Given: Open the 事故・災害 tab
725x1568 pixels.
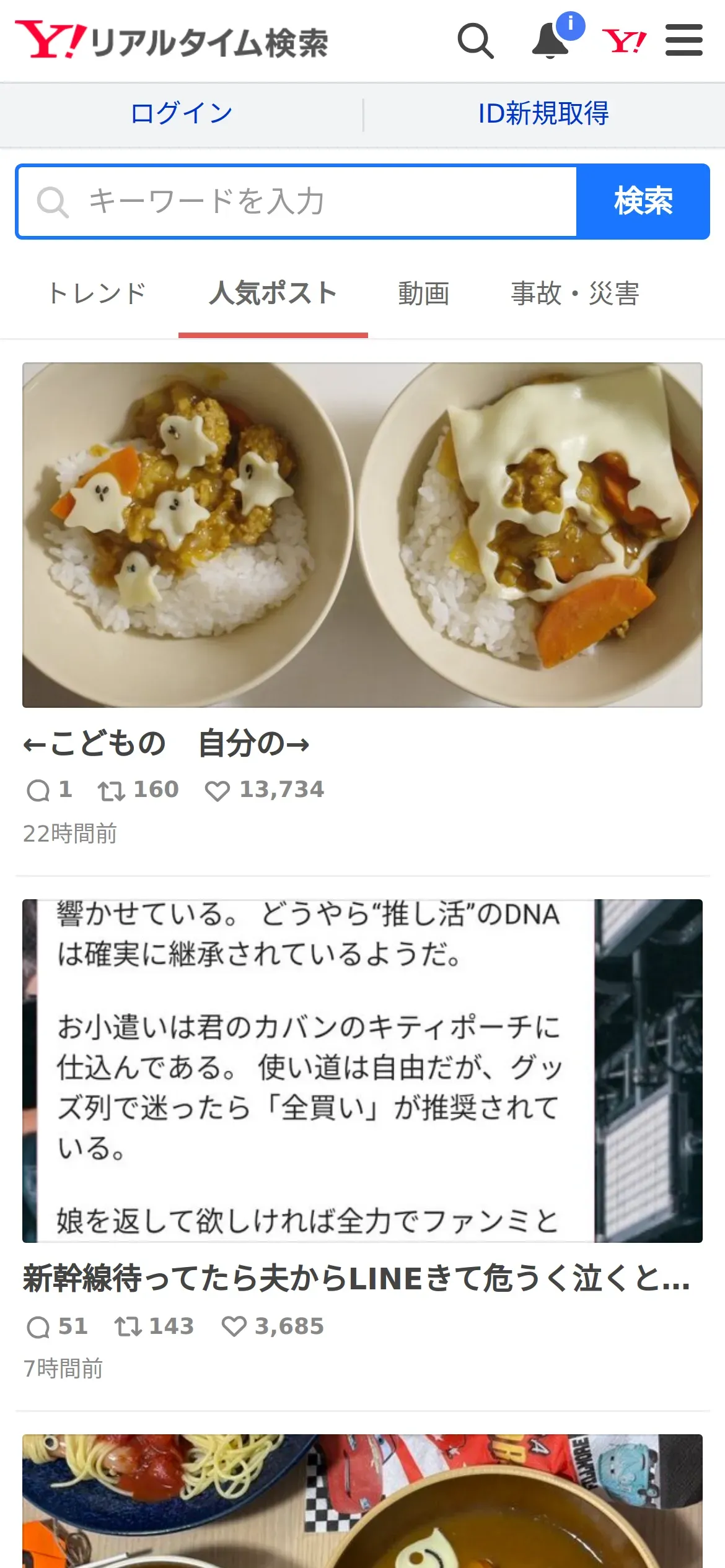Looking at the screenshot, I should click(574, 294).
